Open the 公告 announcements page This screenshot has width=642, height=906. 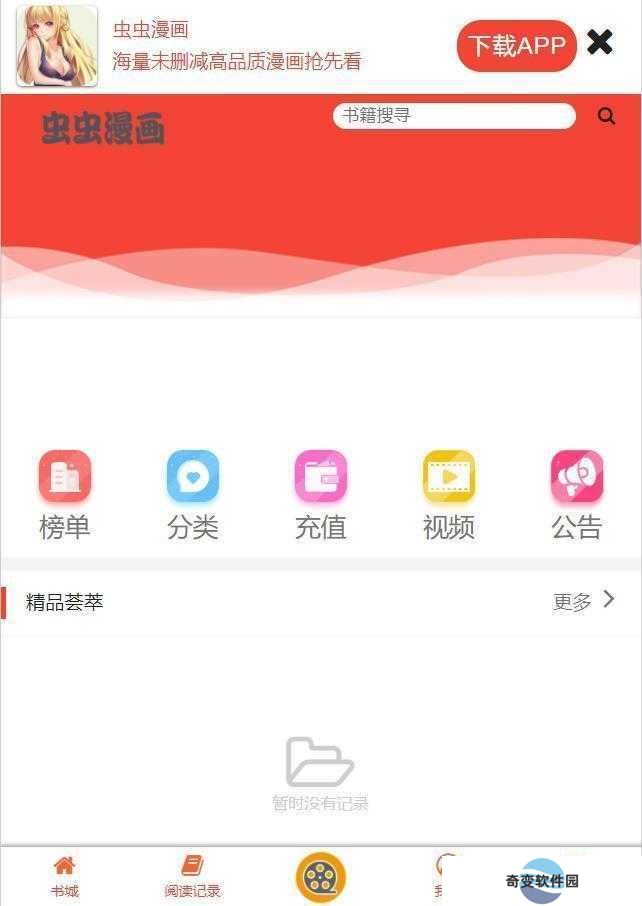[577, 495]
